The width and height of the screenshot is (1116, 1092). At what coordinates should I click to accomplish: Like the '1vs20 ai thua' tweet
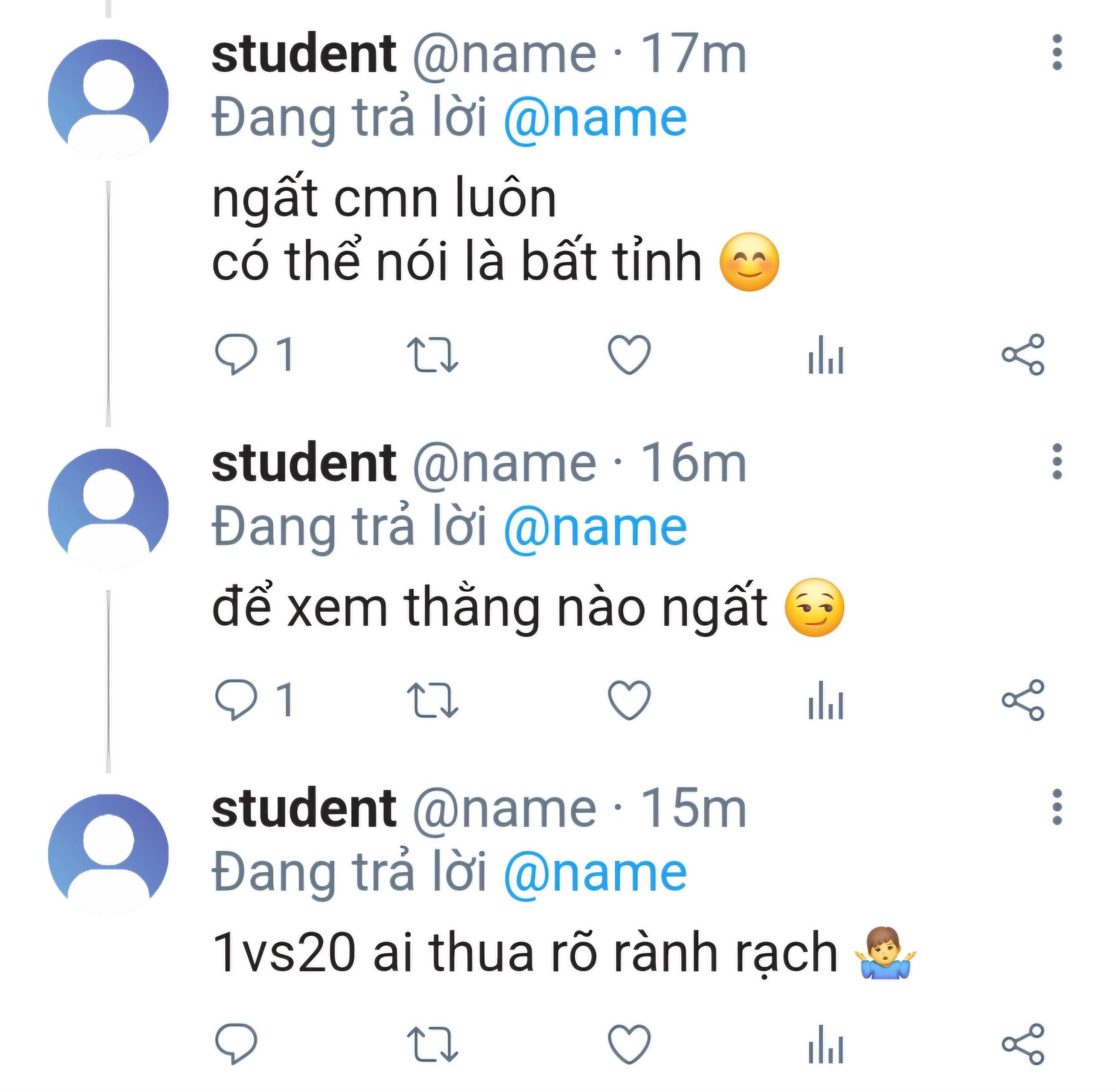point(629,1044)
